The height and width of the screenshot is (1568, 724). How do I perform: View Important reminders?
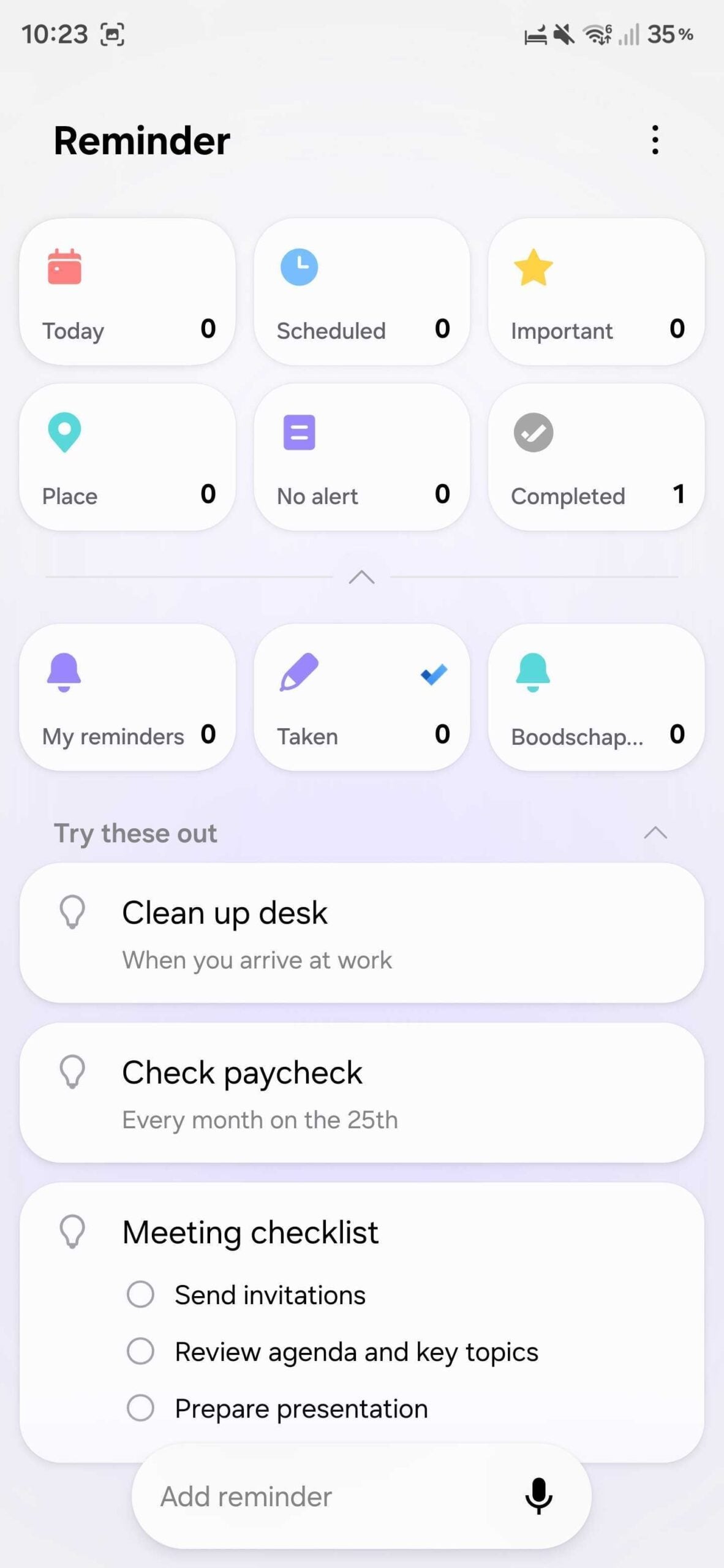pos(595,292)
